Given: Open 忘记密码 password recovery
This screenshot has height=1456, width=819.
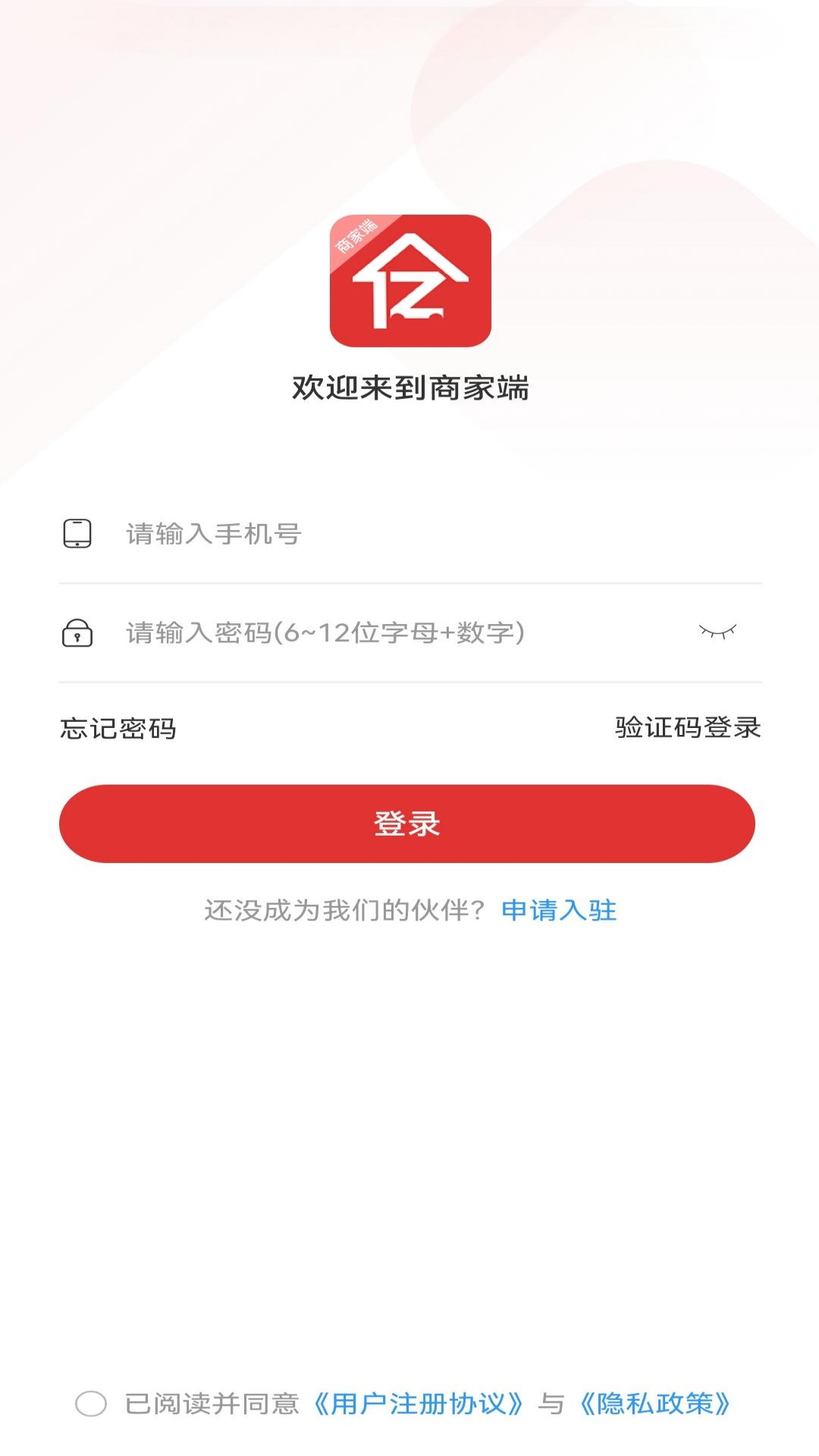Looking at the screenshot, I should (119, 726).
